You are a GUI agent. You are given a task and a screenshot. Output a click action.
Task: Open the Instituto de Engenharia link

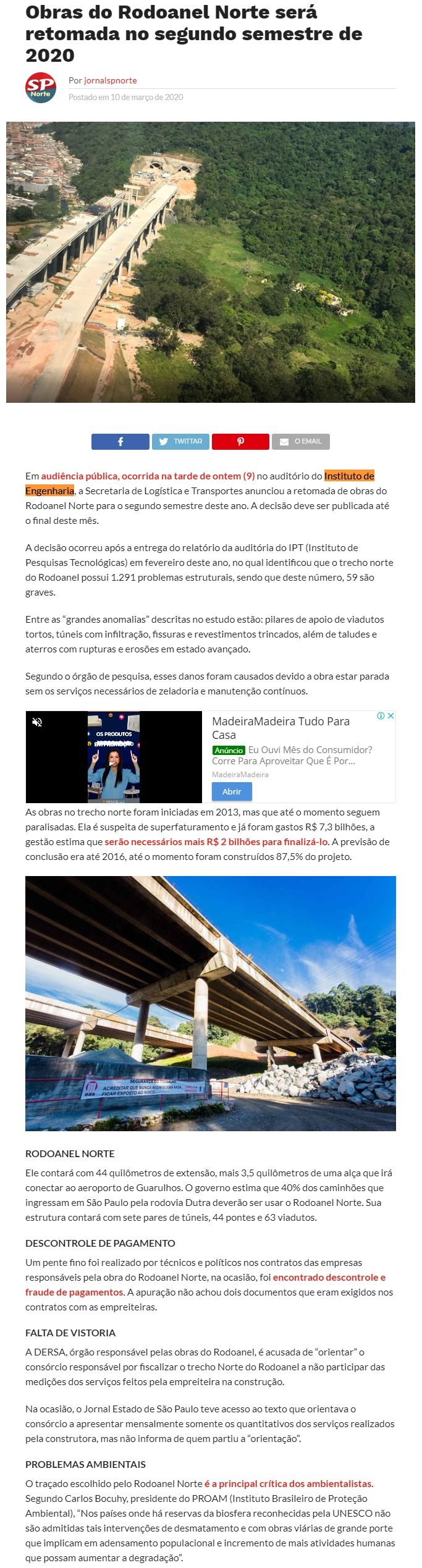pos(349,476)
